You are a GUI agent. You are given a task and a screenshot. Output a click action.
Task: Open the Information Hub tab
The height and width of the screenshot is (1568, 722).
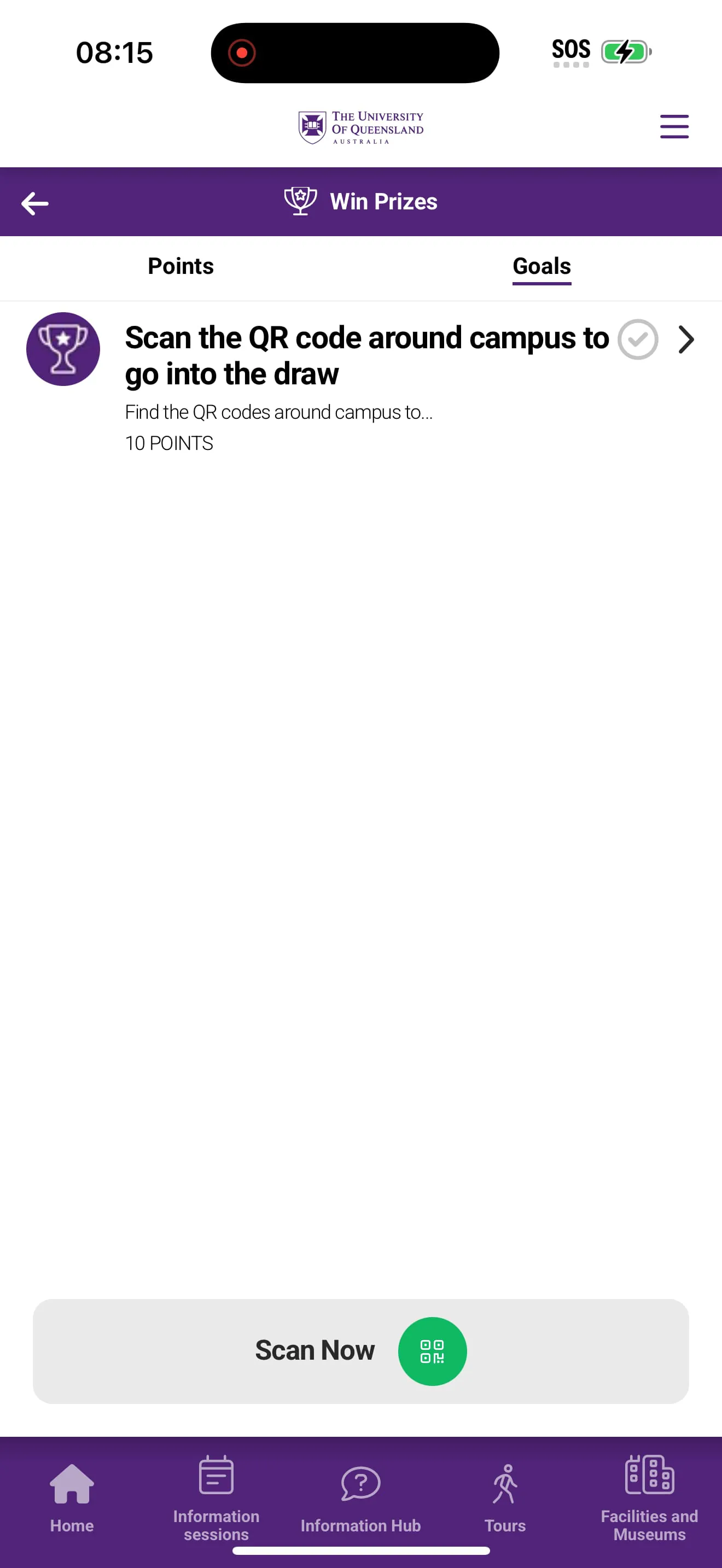point(360,1499)
